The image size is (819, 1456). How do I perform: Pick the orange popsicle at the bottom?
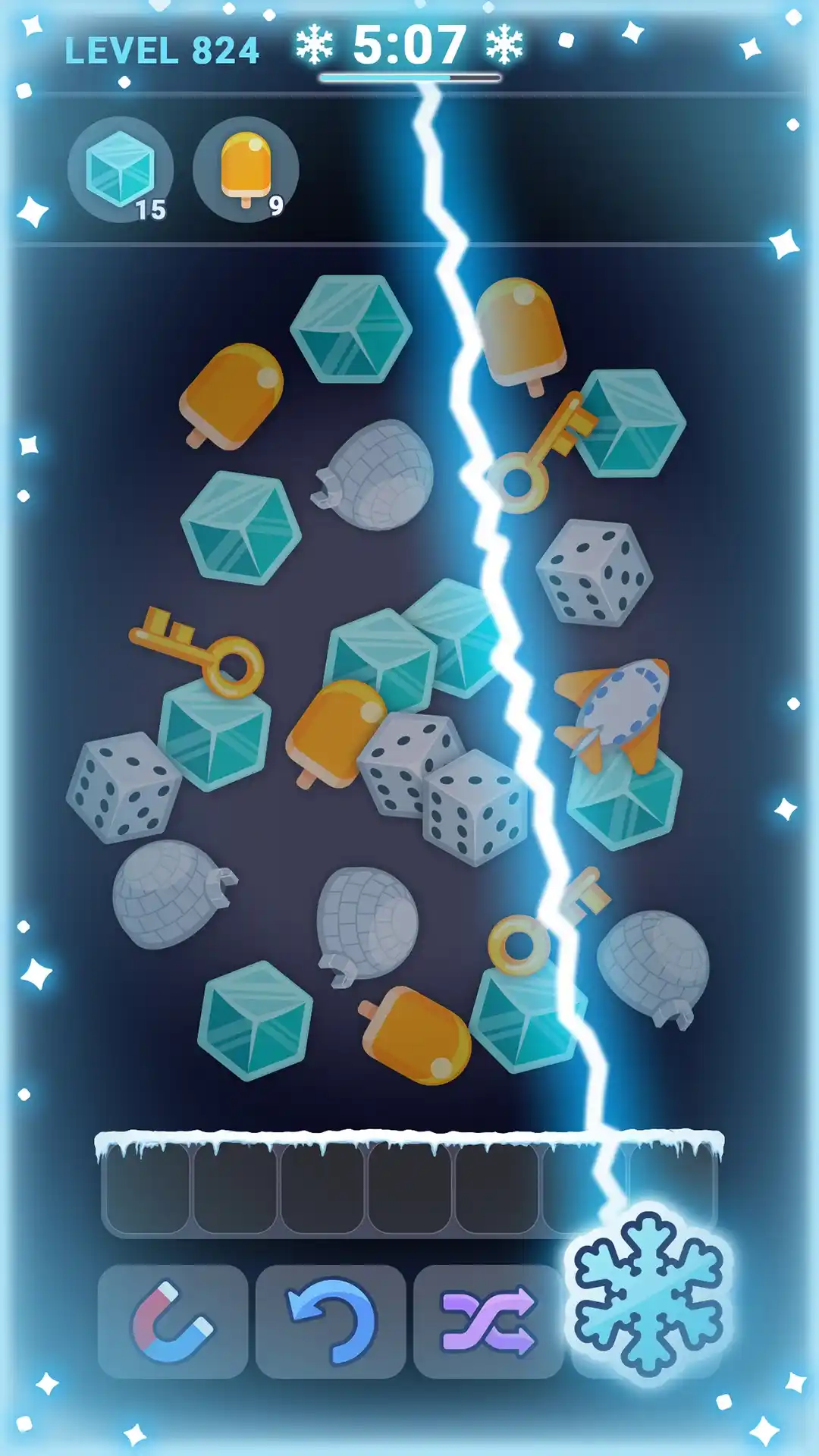click(419, 1035)
